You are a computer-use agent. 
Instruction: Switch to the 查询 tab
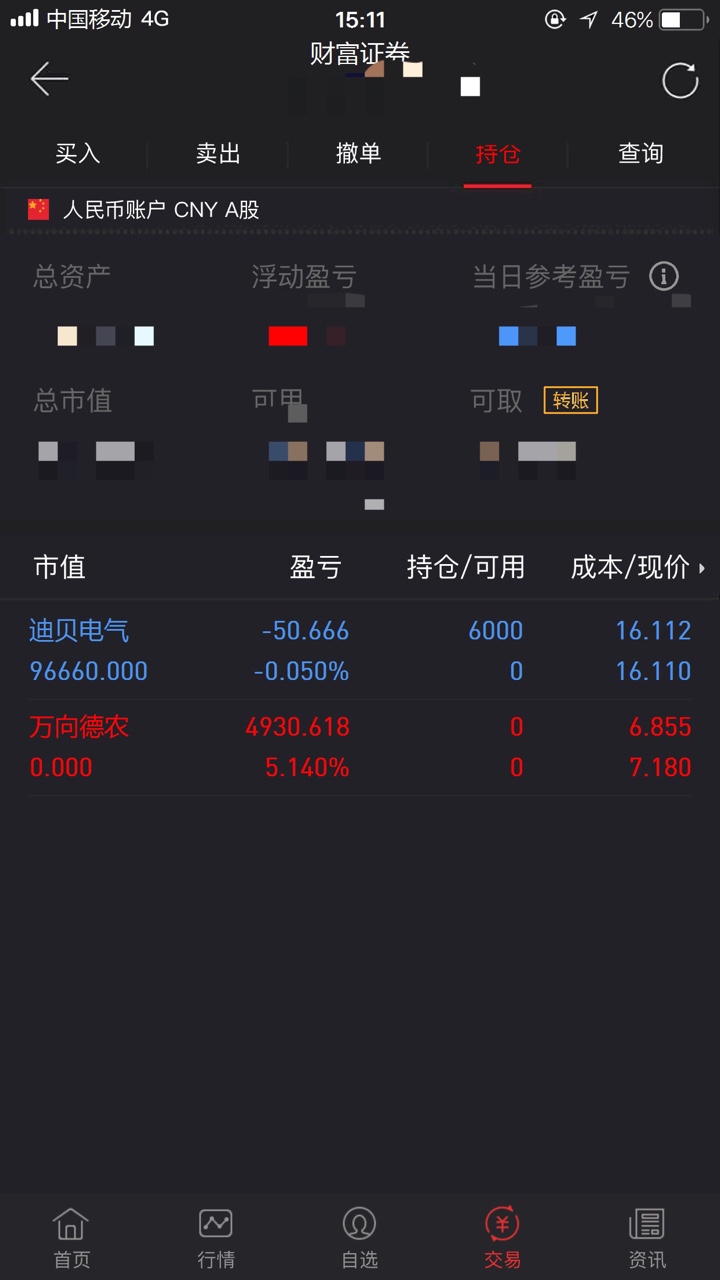tap(640, 154)
